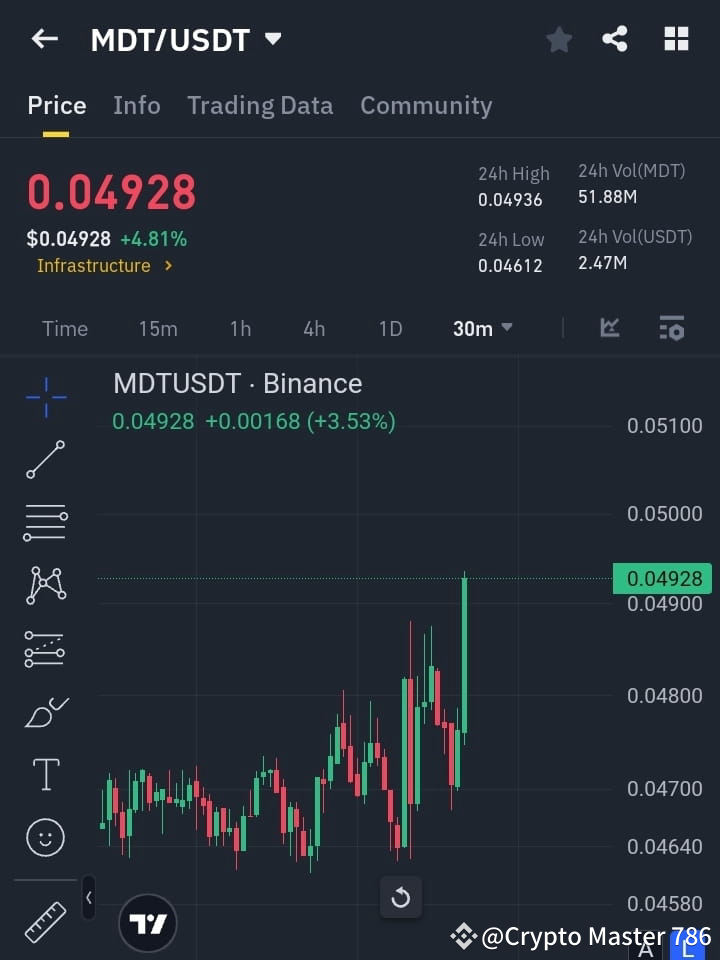
Task: Select the XABCD pattern tool
Action: point(45,586)
